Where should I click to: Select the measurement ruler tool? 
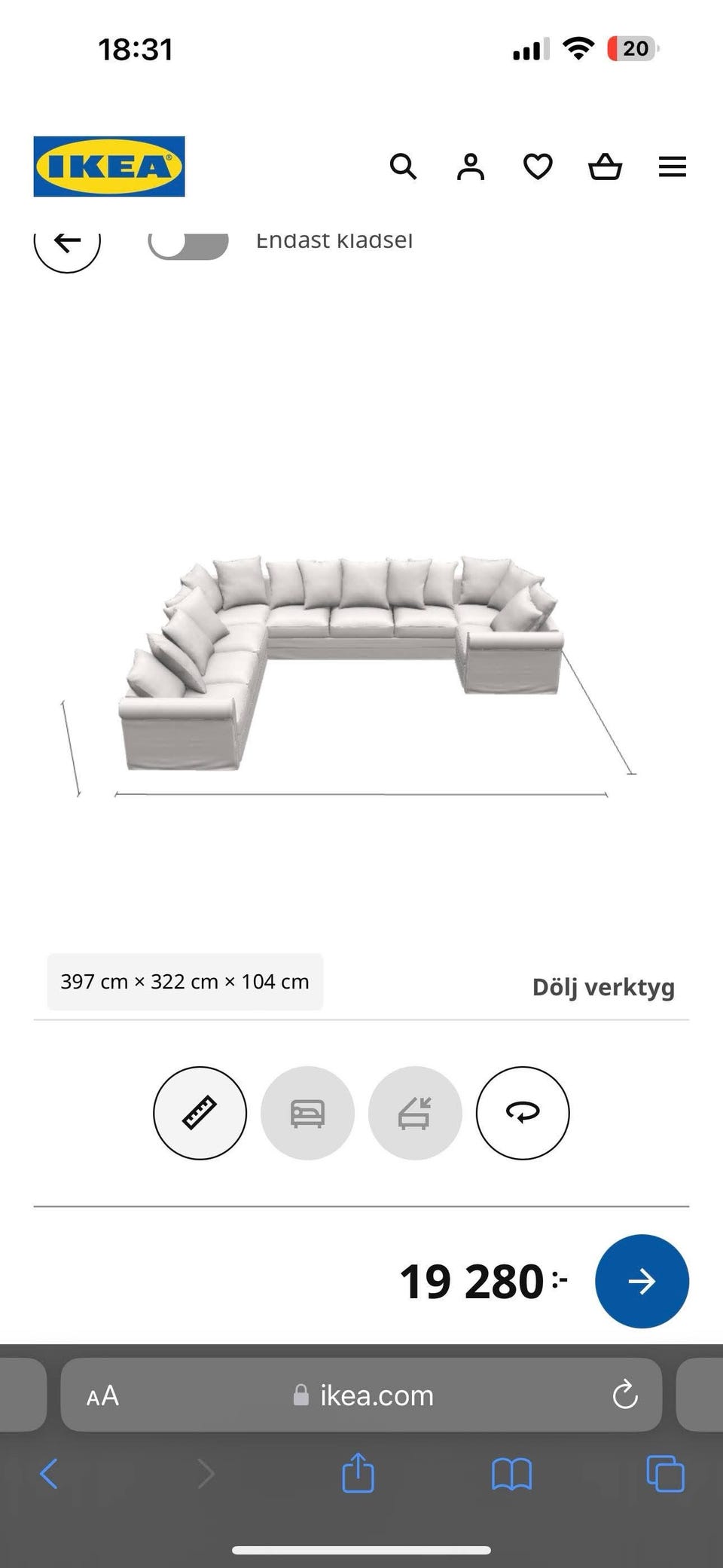pyautogui.click(x=200, y=1113)
